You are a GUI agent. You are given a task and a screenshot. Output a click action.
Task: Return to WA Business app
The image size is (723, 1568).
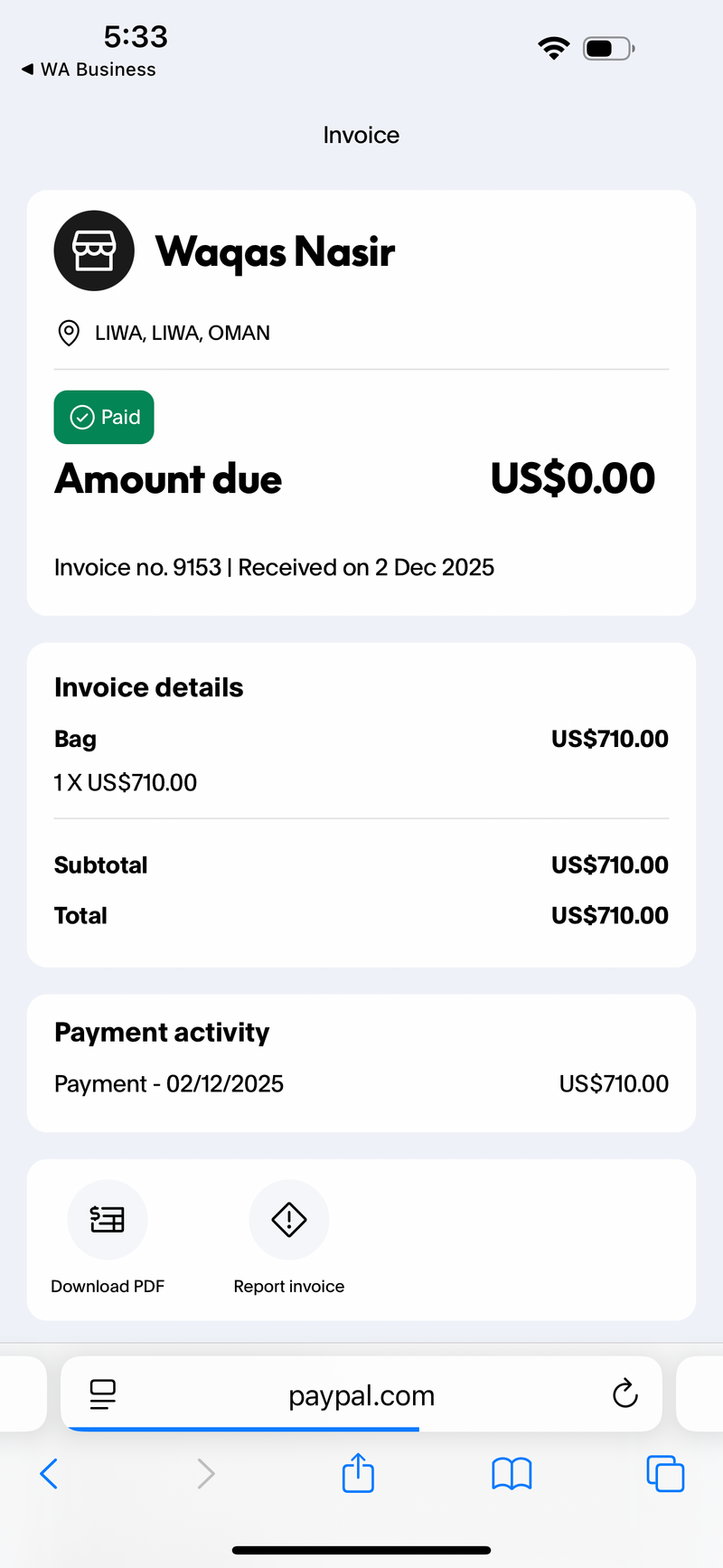click(x=89, y=70)
